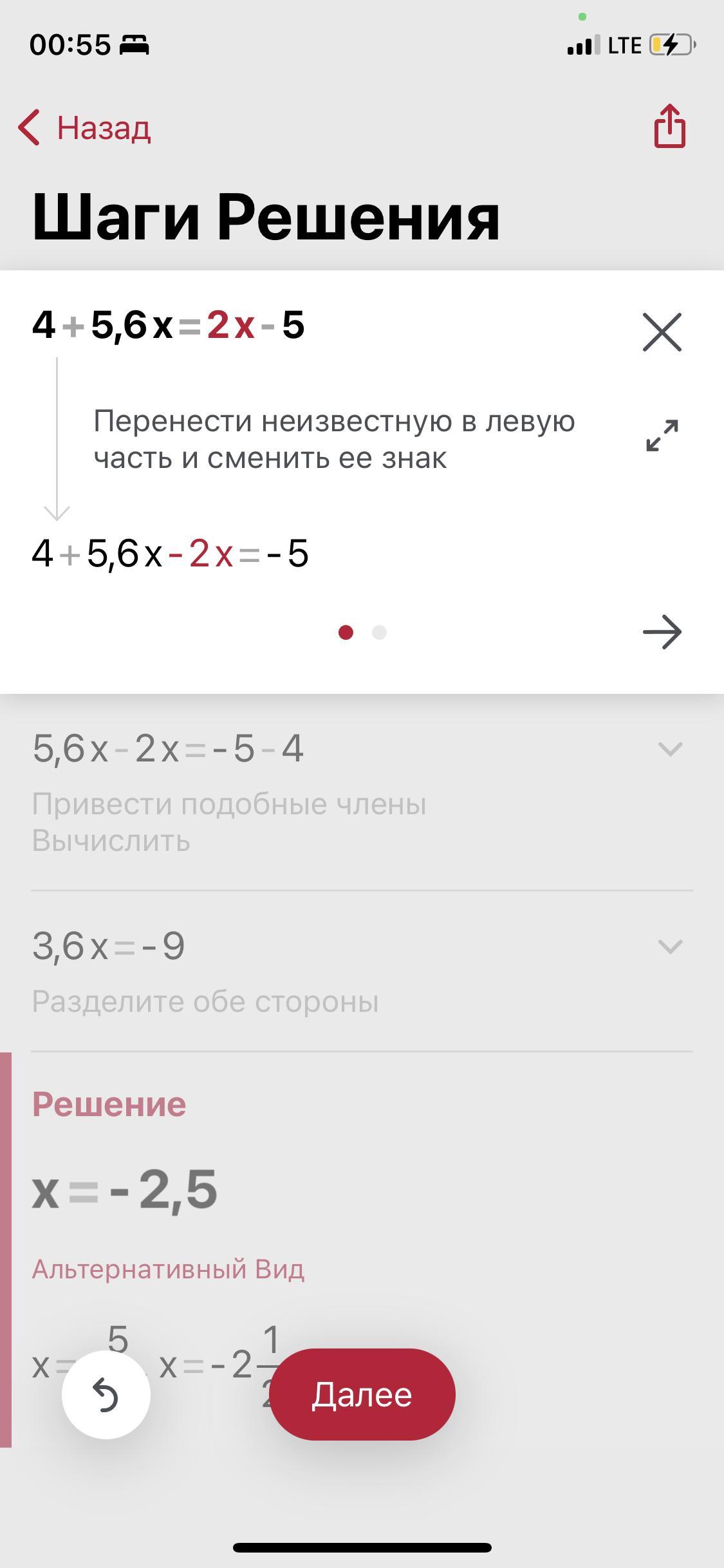
Task: Expand the 5,6x-2x=-5-4 step
Action: point(670,749)
